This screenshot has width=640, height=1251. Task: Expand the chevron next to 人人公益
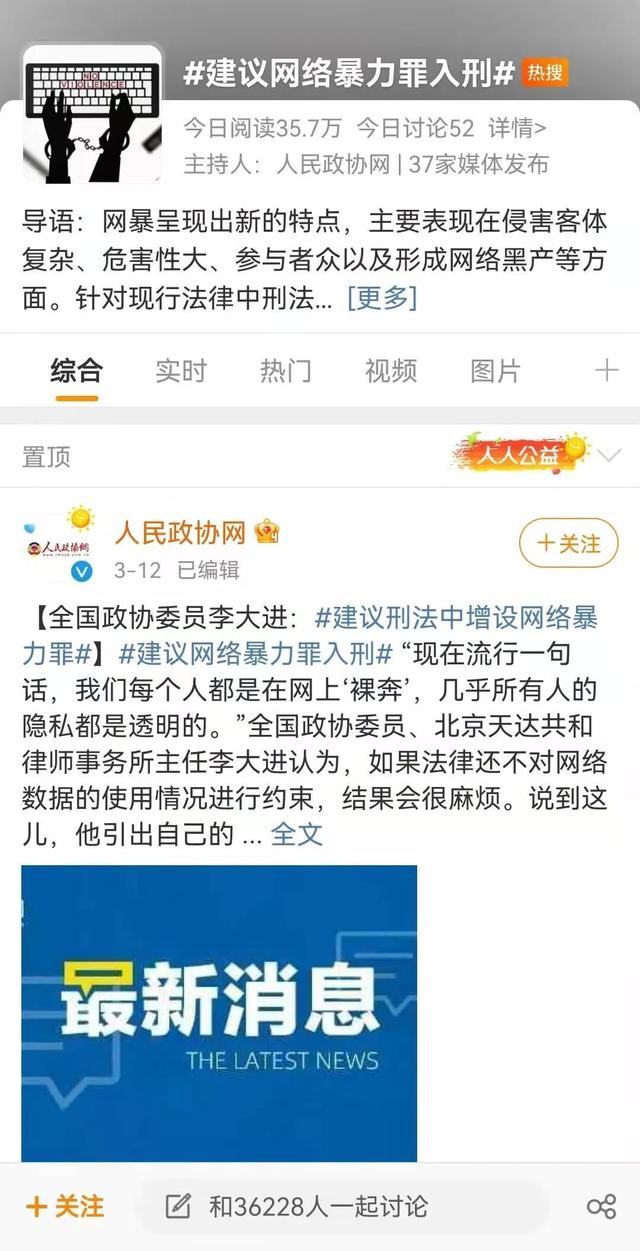coord(609,456)
